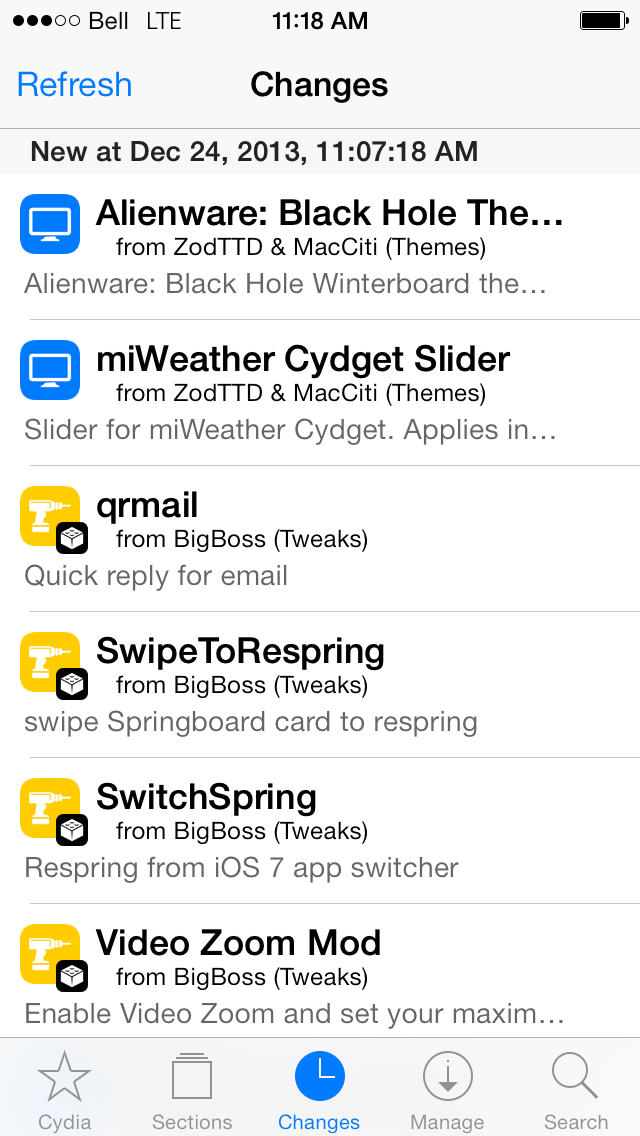Open the SwitchSpring tweak
The width and height of the screenshot is (640, 1136).
pyautogui.click(x=320, y=830)
